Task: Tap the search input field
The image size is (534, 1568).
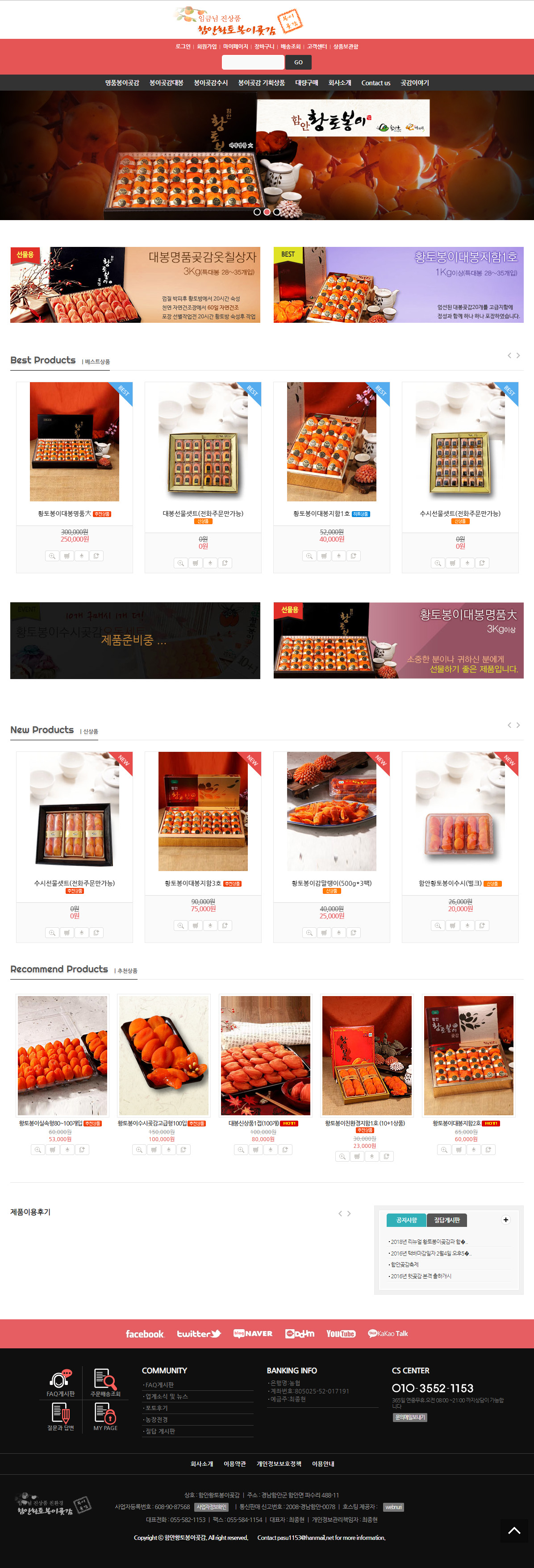Action: [253, 62]
